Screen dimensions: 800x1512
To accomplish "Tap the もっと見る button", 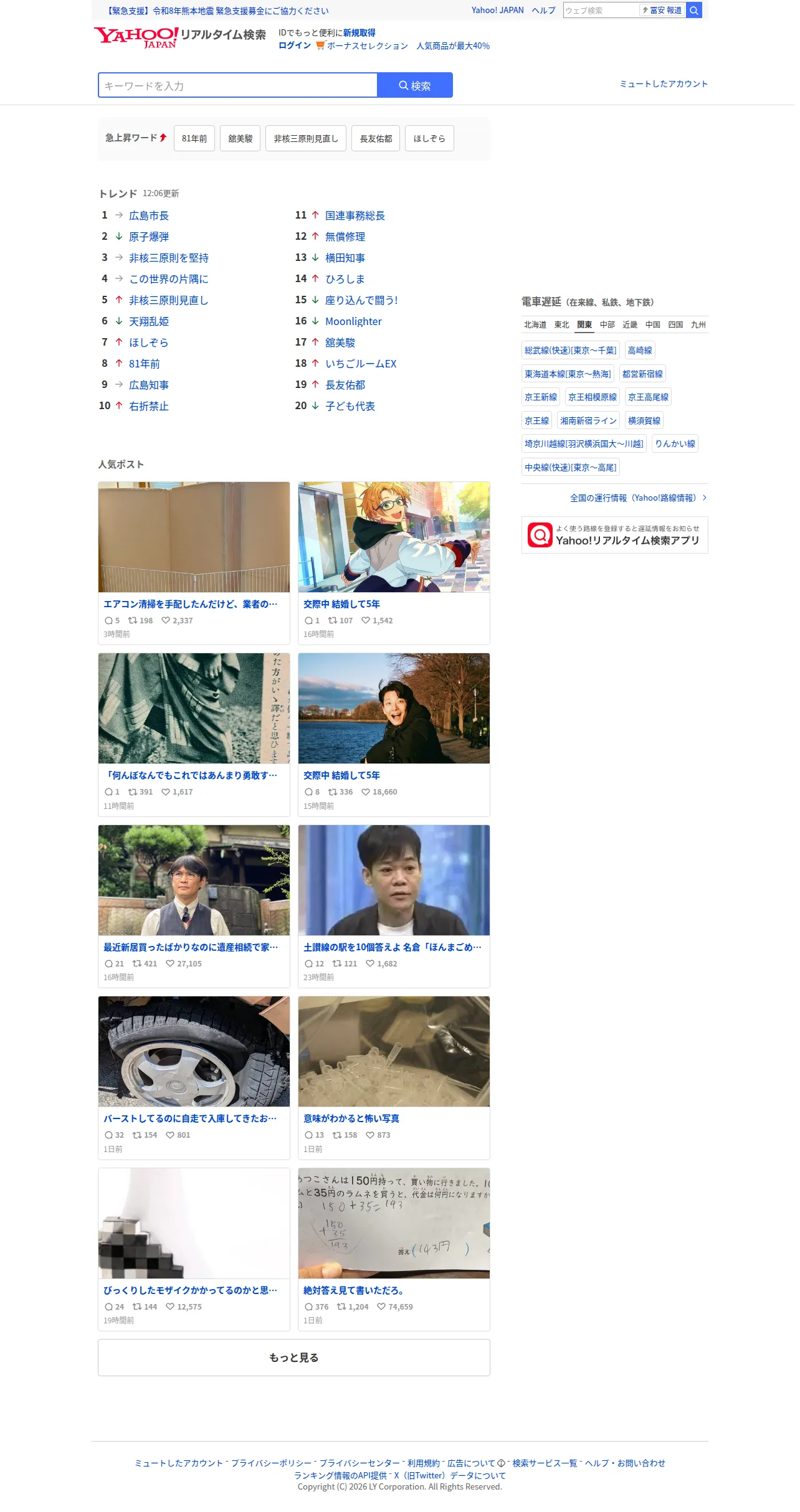I will click(x=294, y=1358).
